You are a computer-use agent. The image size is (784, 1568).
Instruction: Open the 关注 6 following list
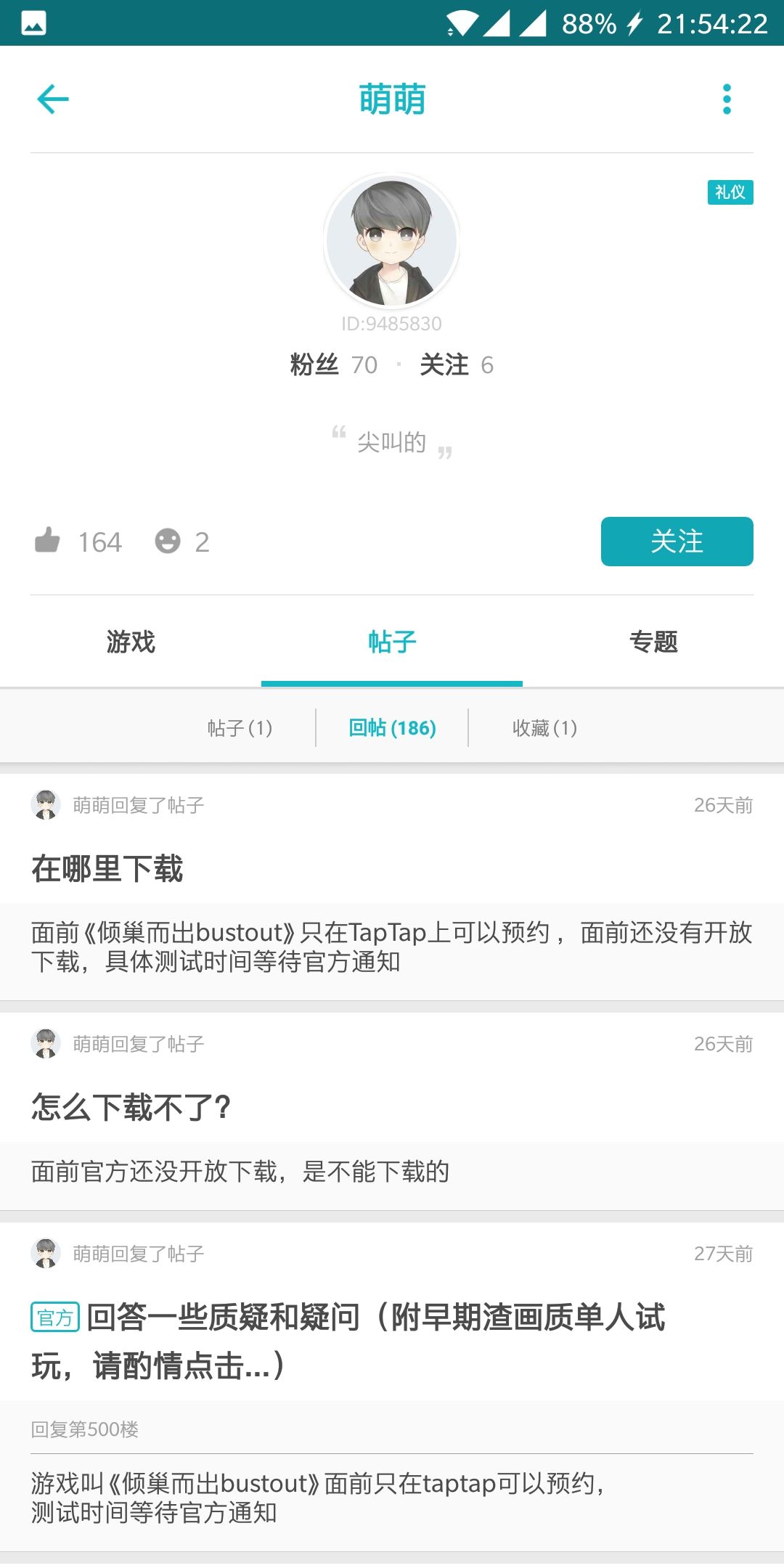click(x=457, y=364)
